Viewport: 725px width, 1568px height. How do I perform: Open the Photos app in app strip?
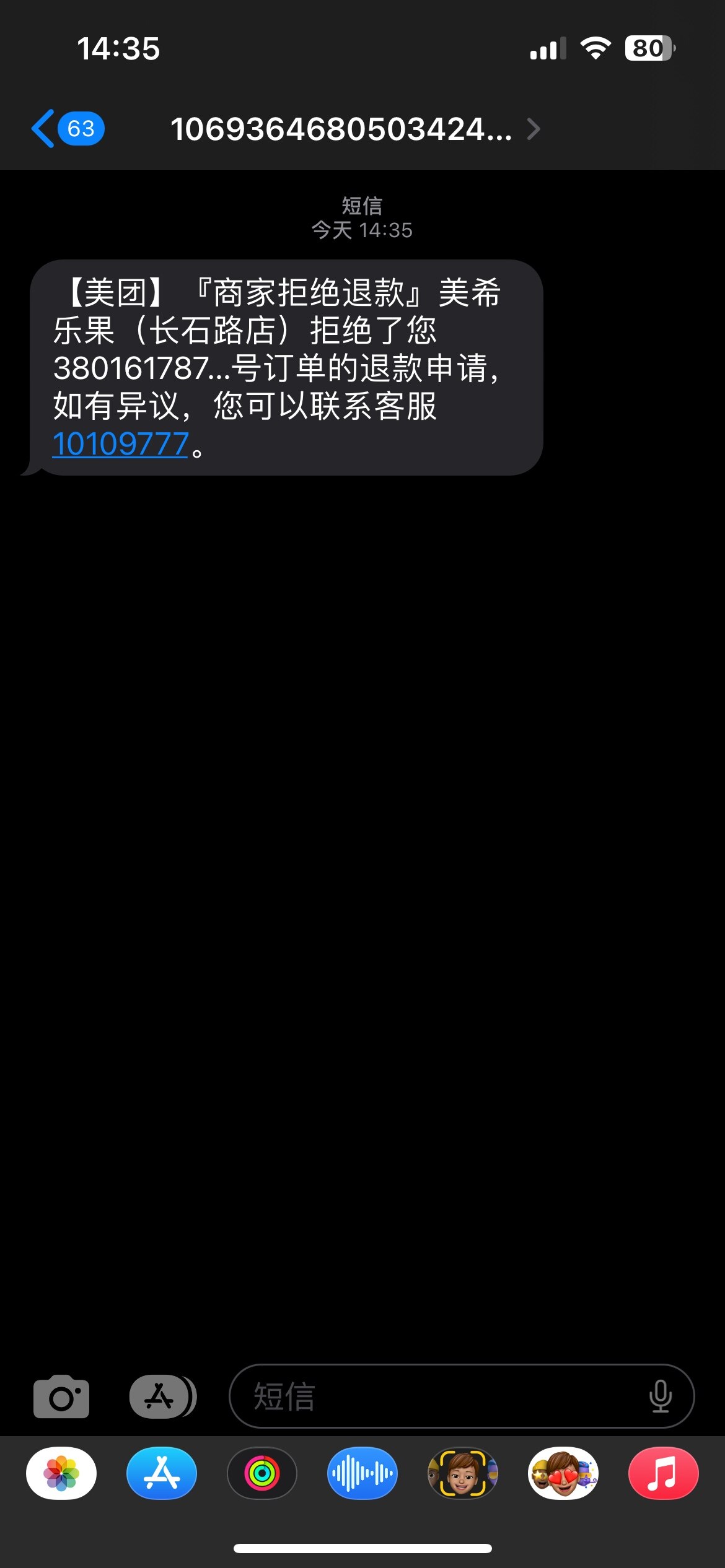coord(61,1473)
